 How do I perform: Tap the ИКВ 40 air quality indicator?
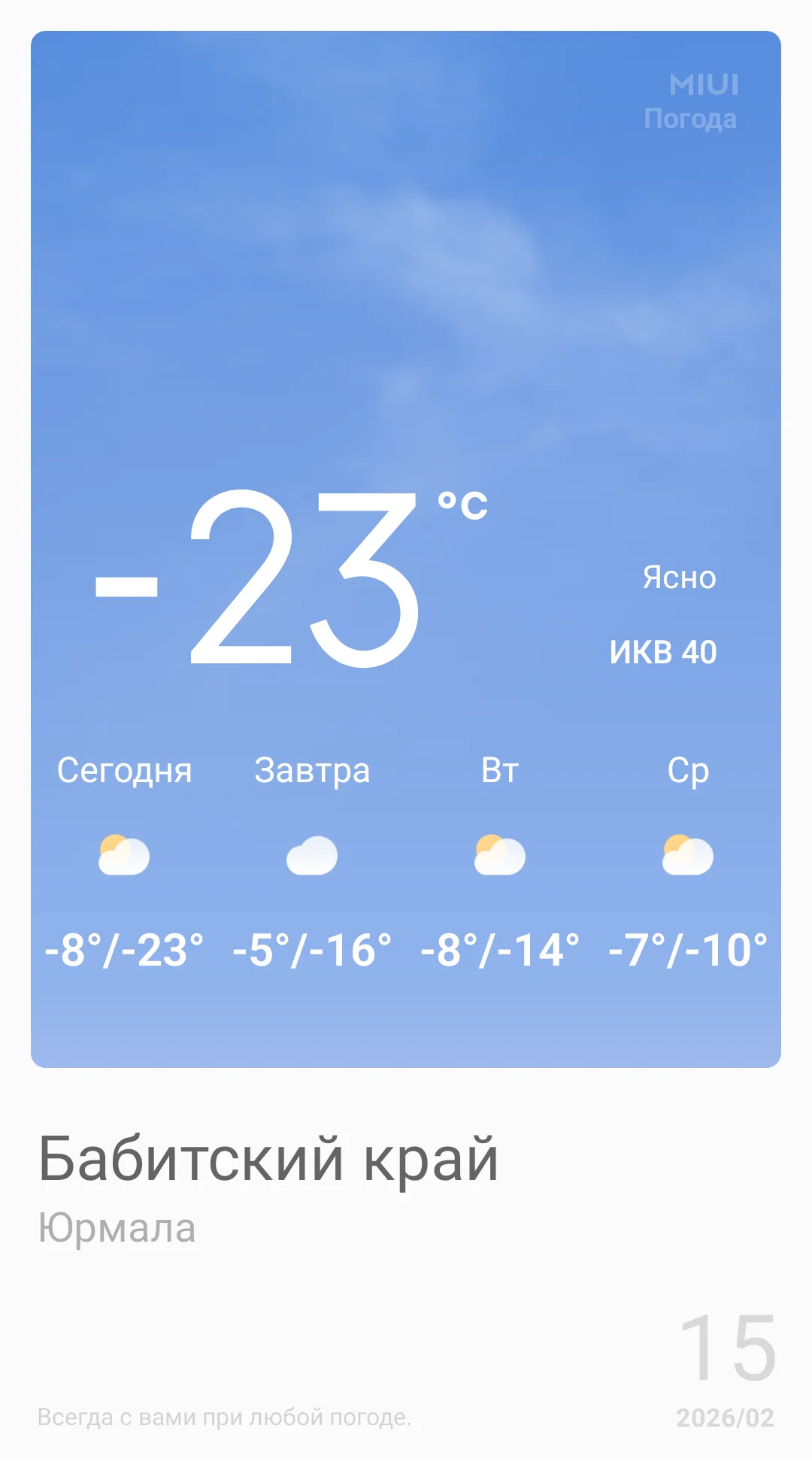click(x=664, y=652)
